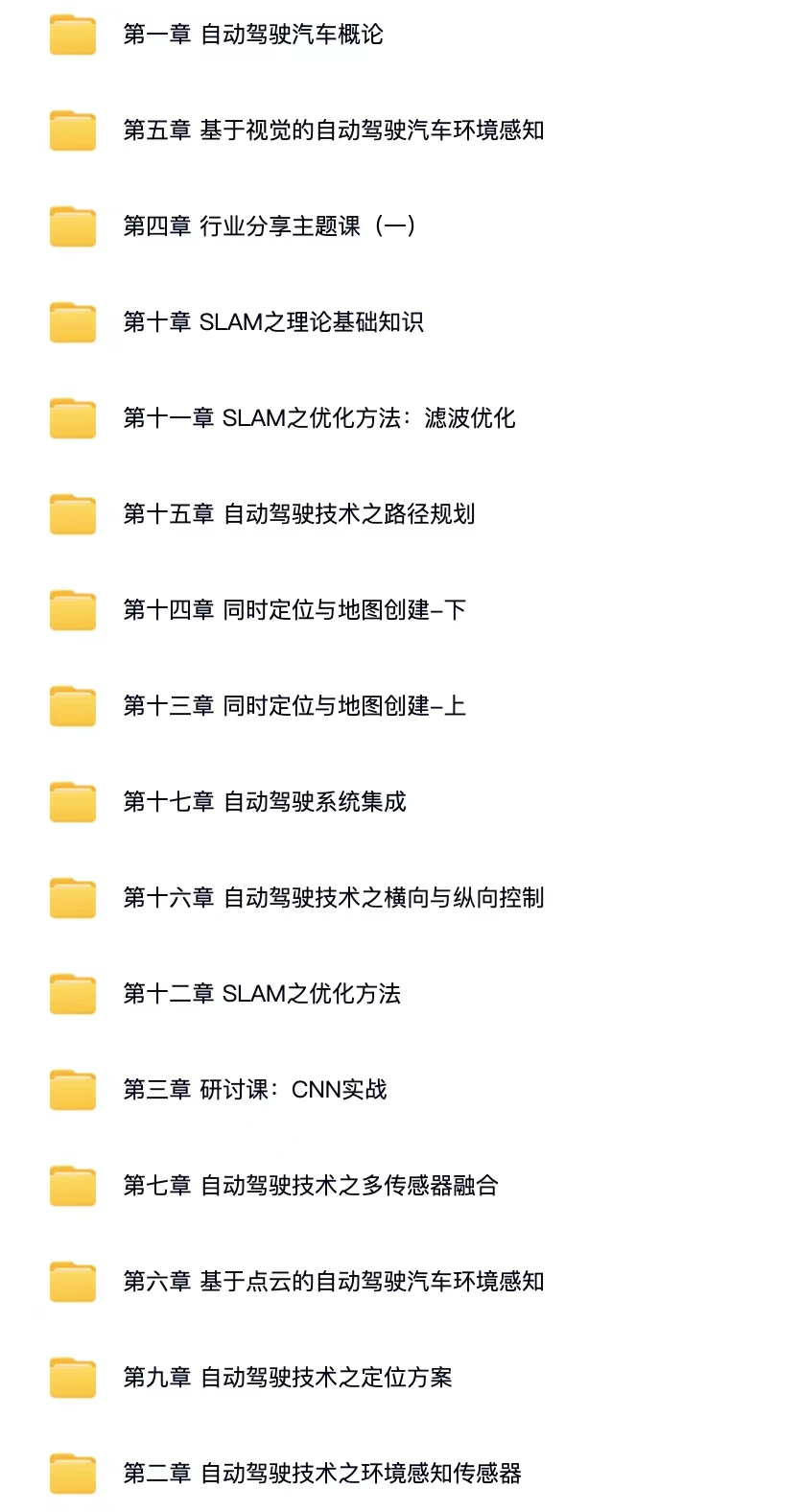Open 第九章 自动驾驶技术之定位方案

click(287, 1378)
